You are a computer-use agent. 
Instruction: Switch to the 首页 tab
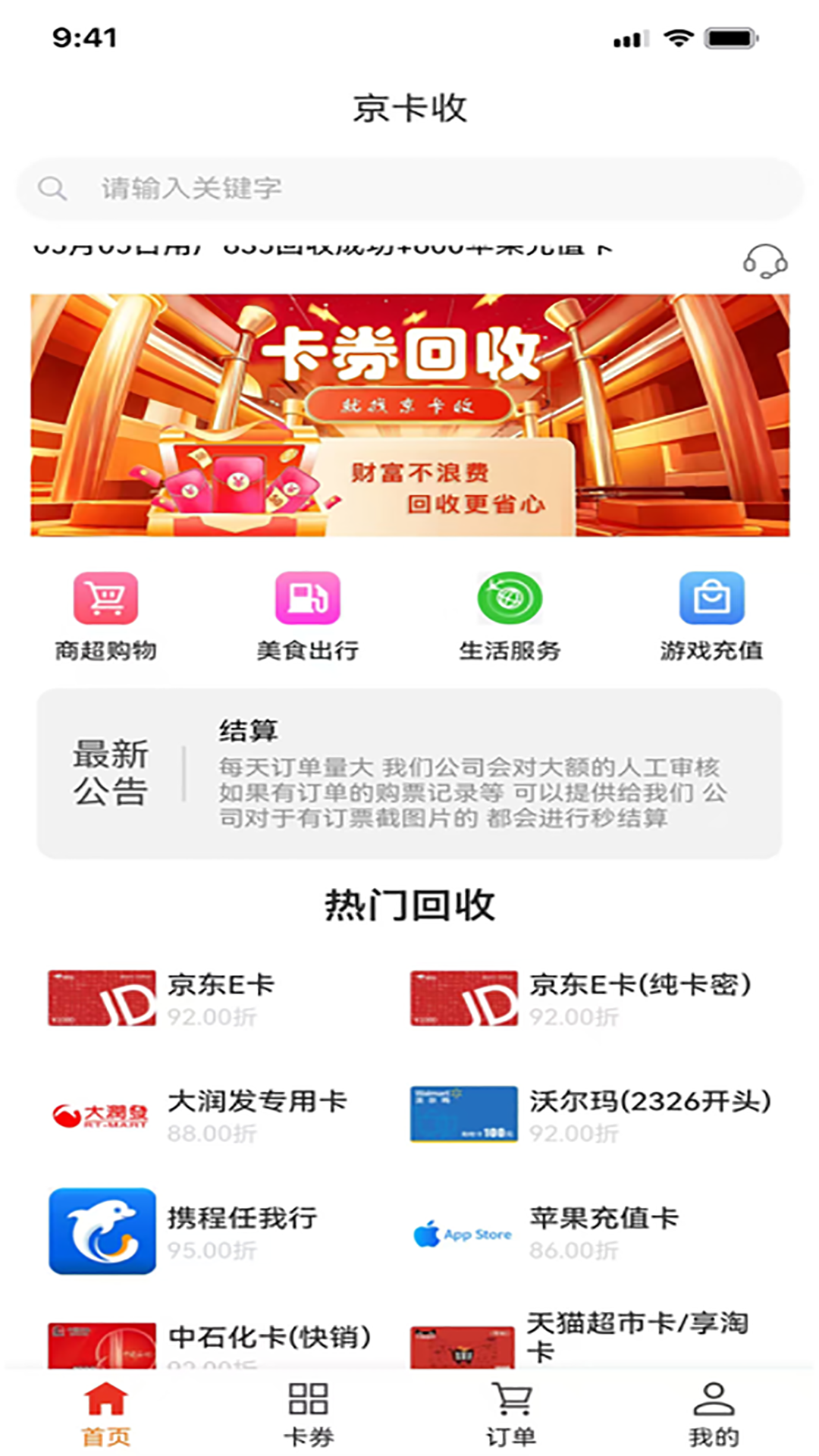(x=105, y=1414)
